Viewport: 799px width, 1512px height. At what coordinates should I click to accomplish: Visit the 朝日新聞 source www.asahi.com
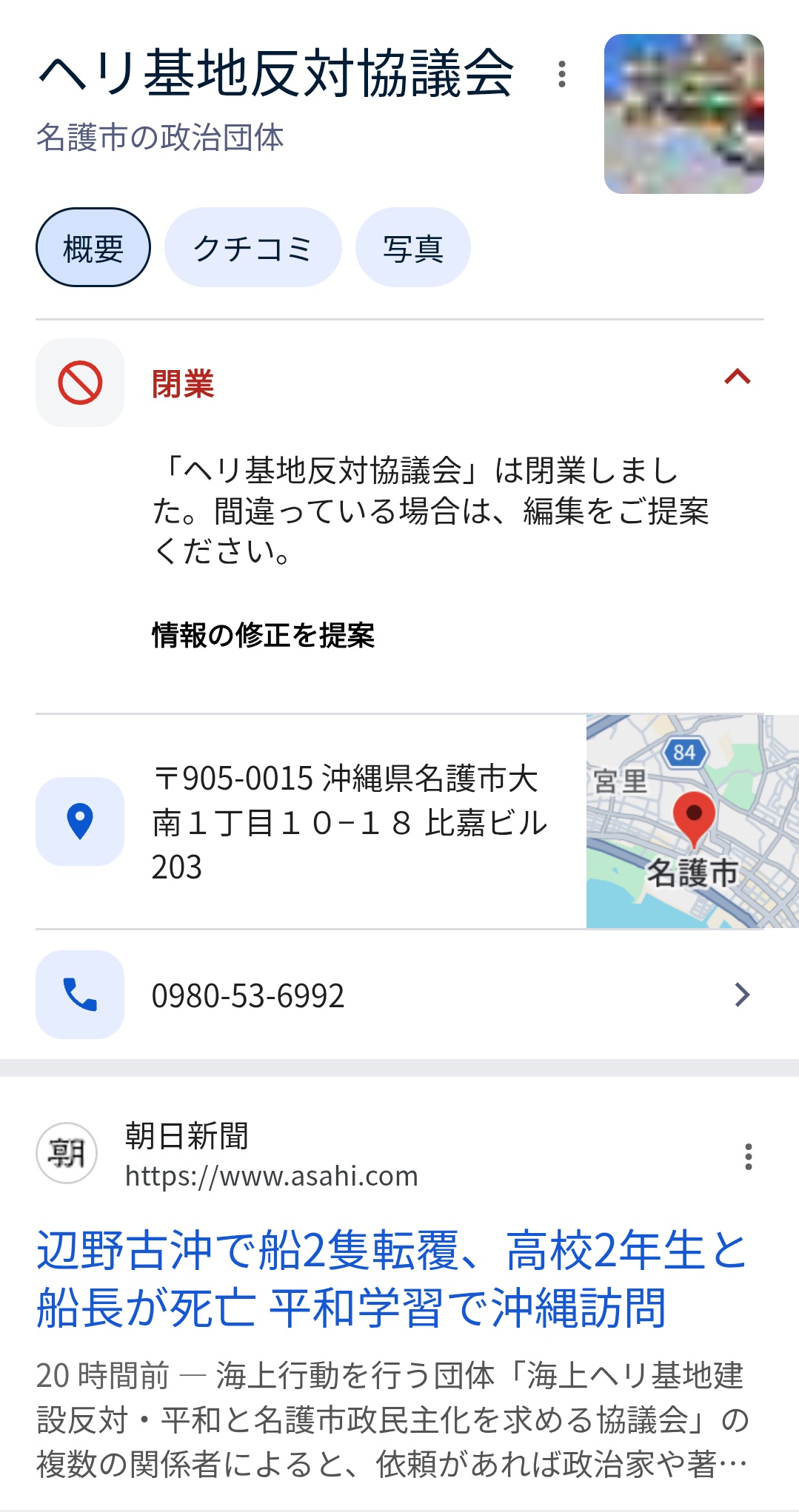coord(271,1175)
